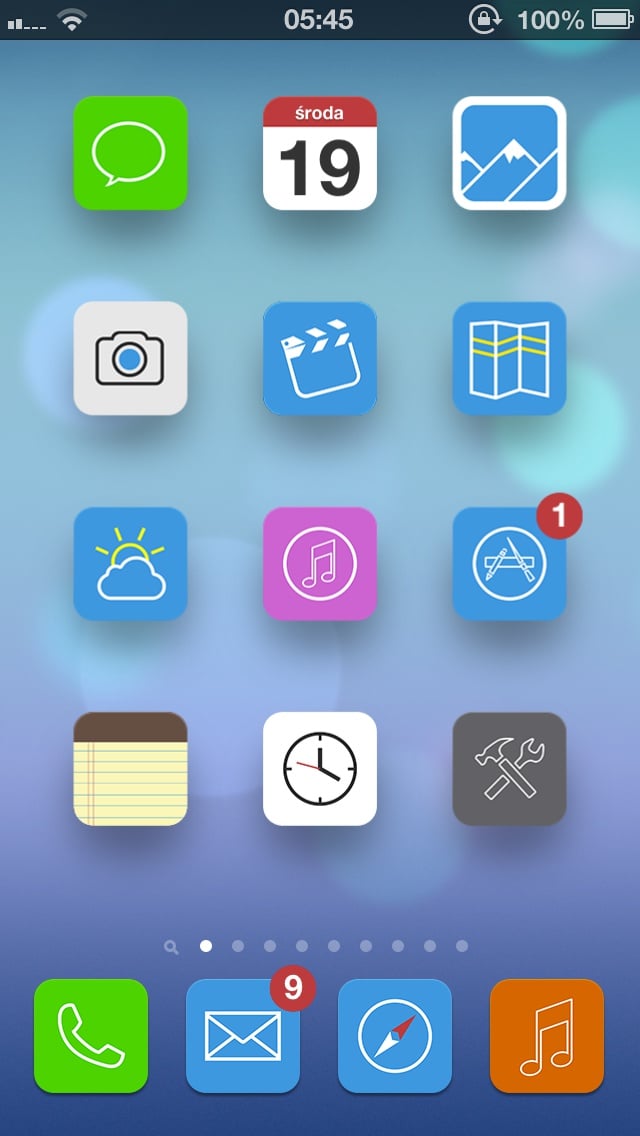Open the App Store with one update
The width and height of the screenshot is (640, 1136).
pos(510,564)
